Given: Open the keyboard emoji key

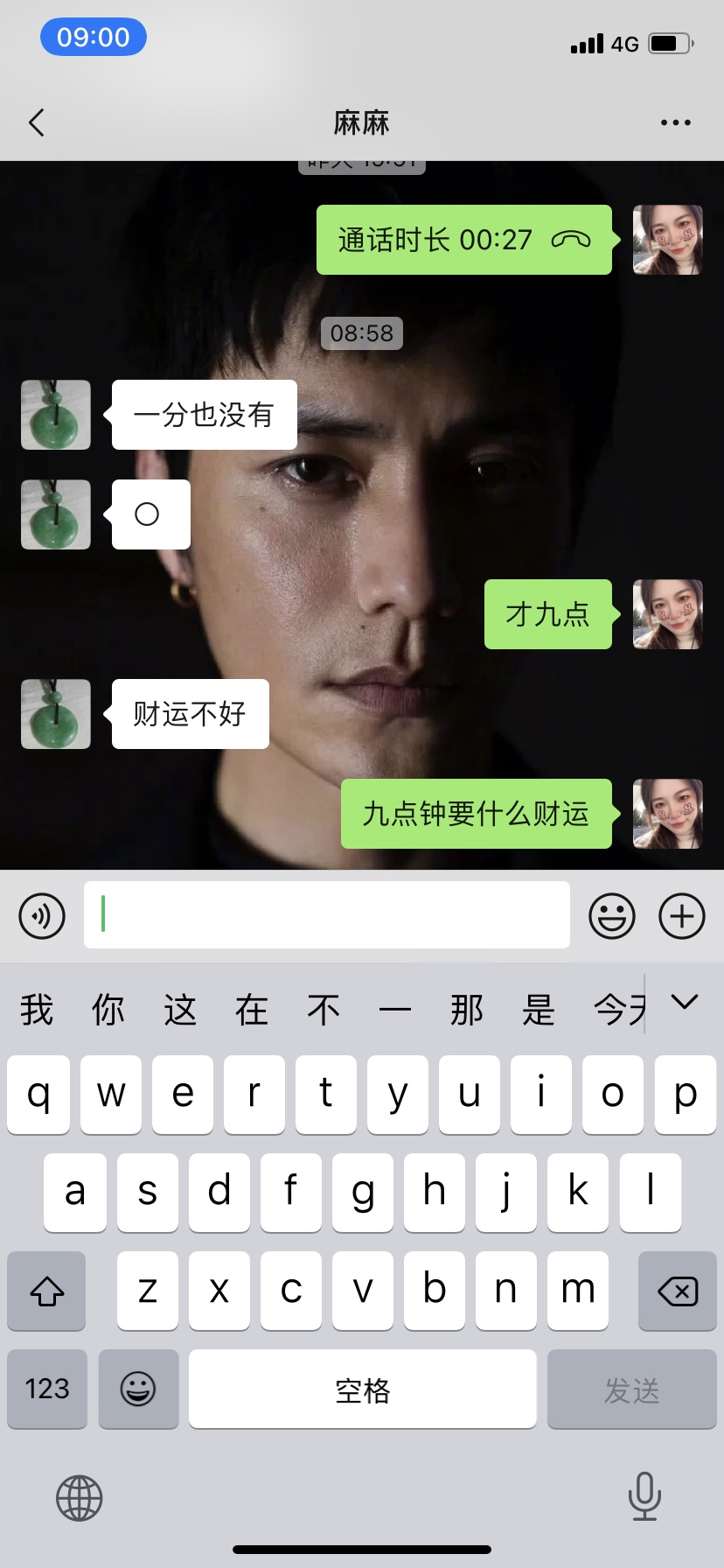Looking at the screenshot, I should tap(138, 1389).
